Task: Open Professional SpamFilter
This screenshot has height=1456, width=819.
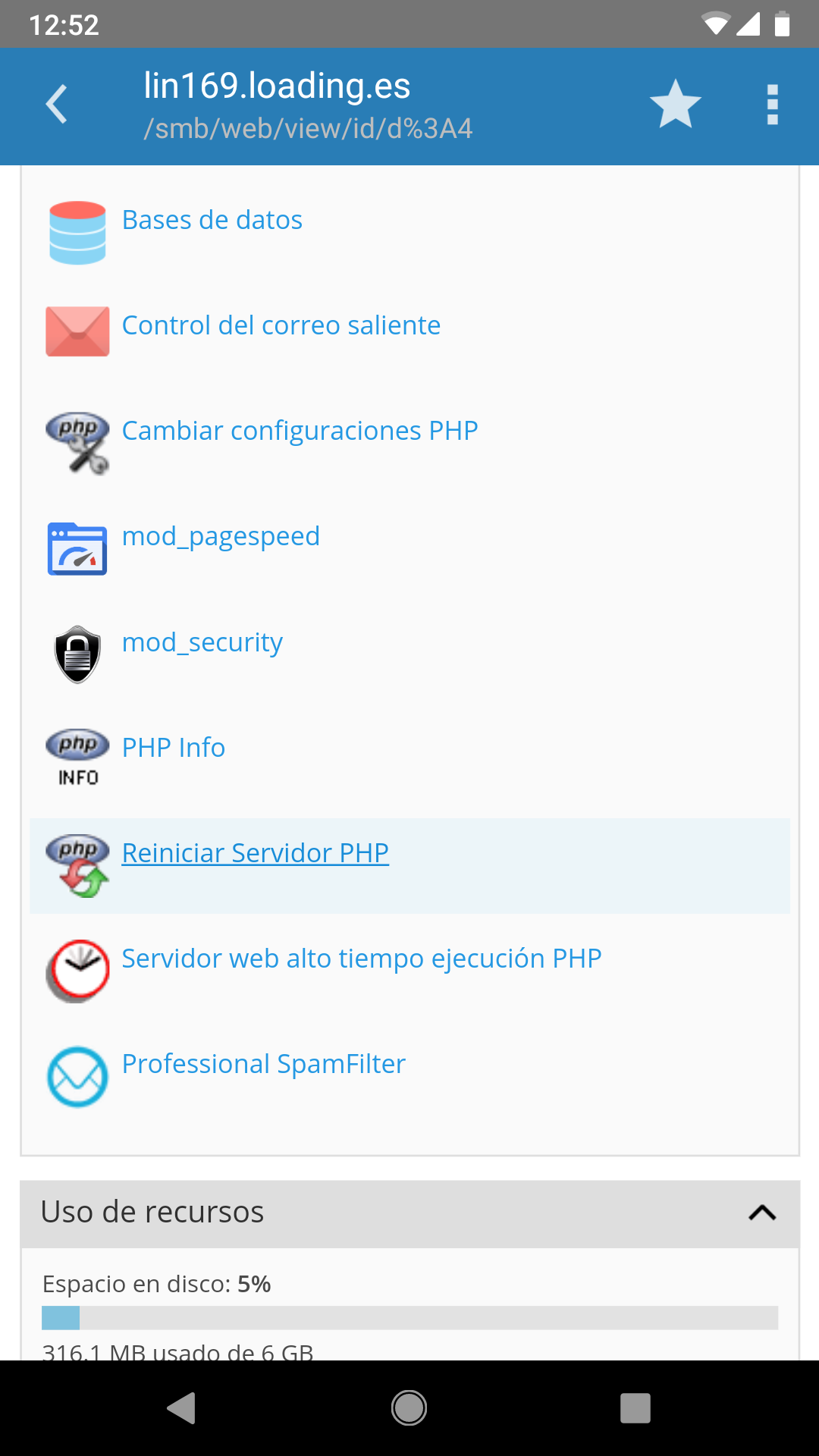Action: (264, 1065)
